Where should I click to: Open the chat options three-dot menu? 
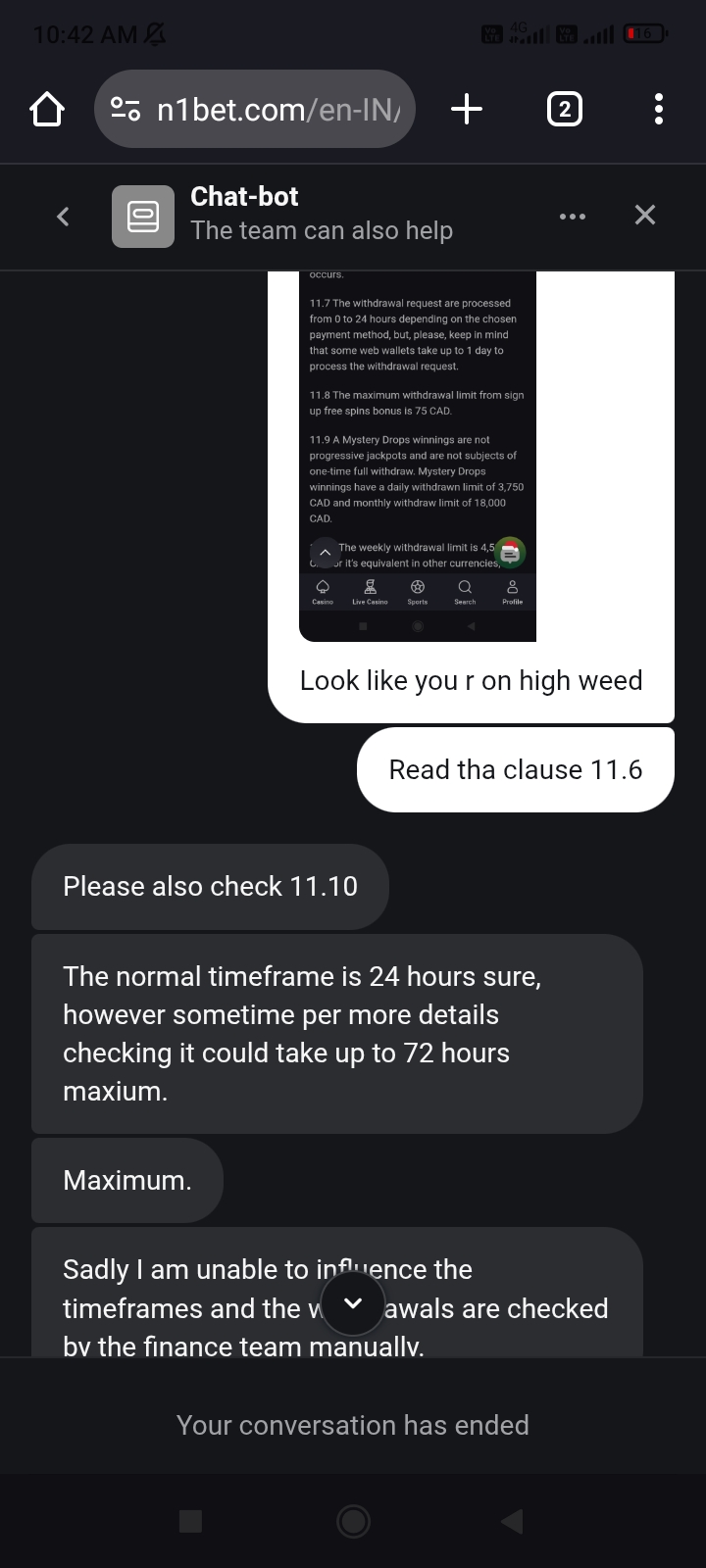coord(573,216)
